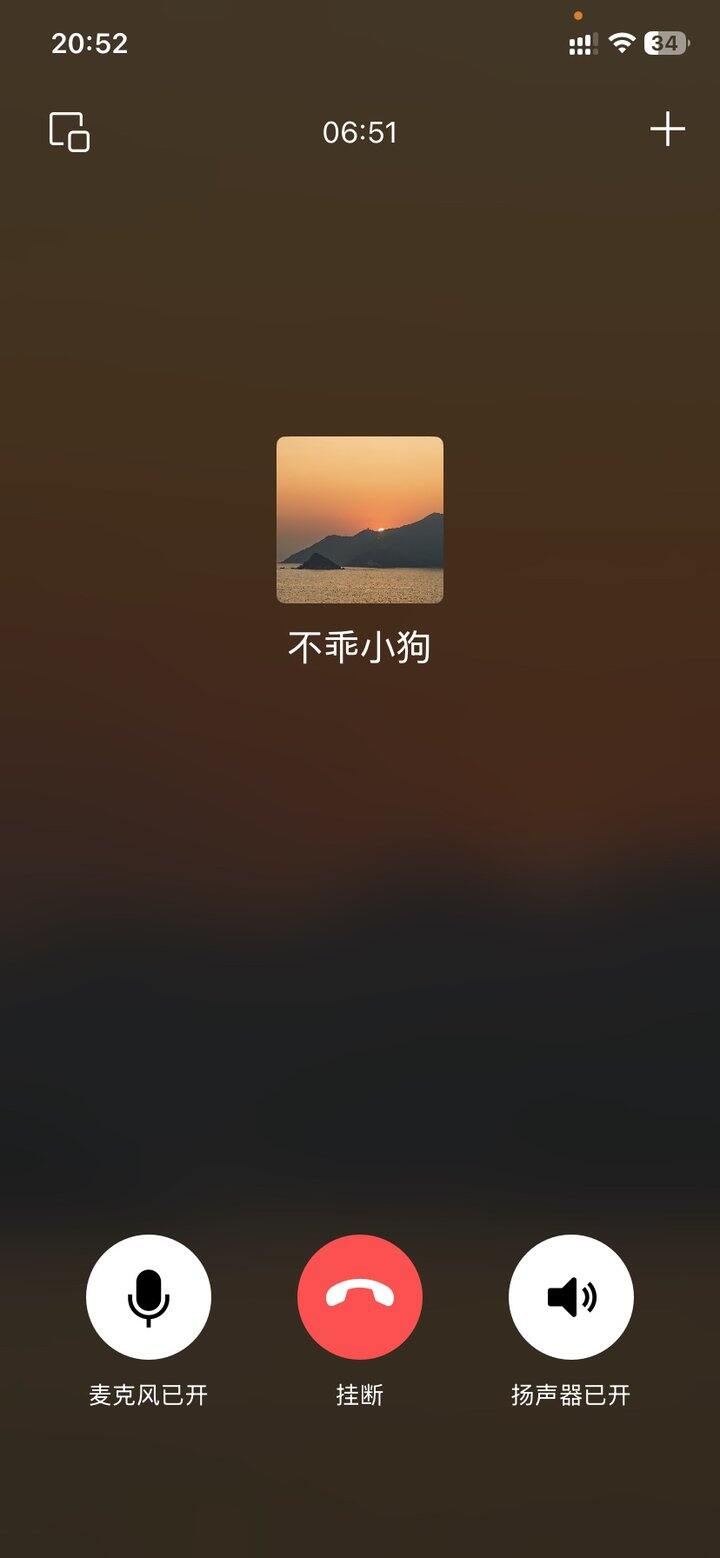
Task: Tap the name 不乖小狗
Action: [x=360, y=645]
